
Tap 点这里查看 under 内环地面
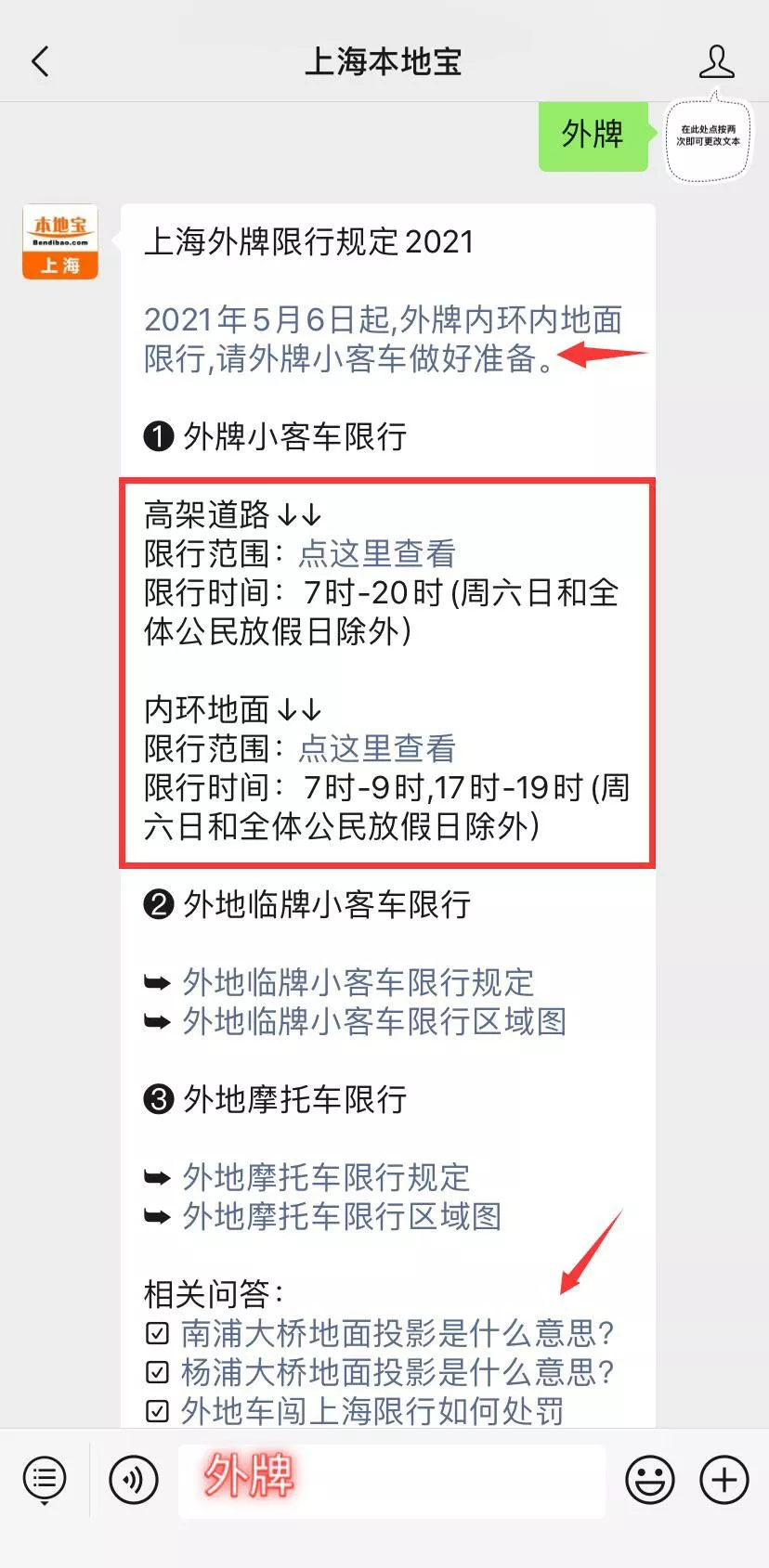pyautogui.click(x=377, y=748)
